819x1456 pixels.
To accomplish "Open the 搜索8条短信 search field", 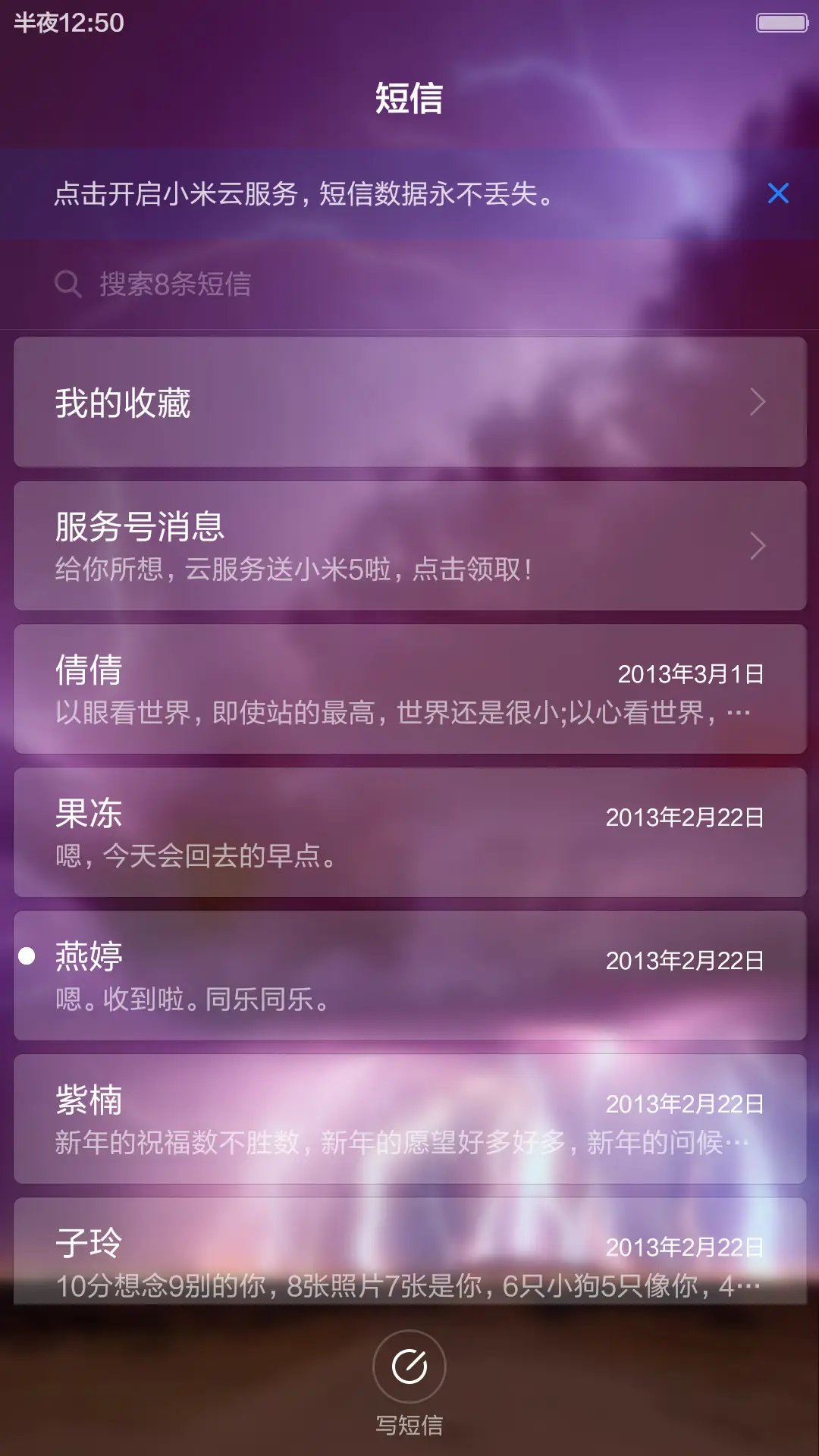I will pos(409,284).
